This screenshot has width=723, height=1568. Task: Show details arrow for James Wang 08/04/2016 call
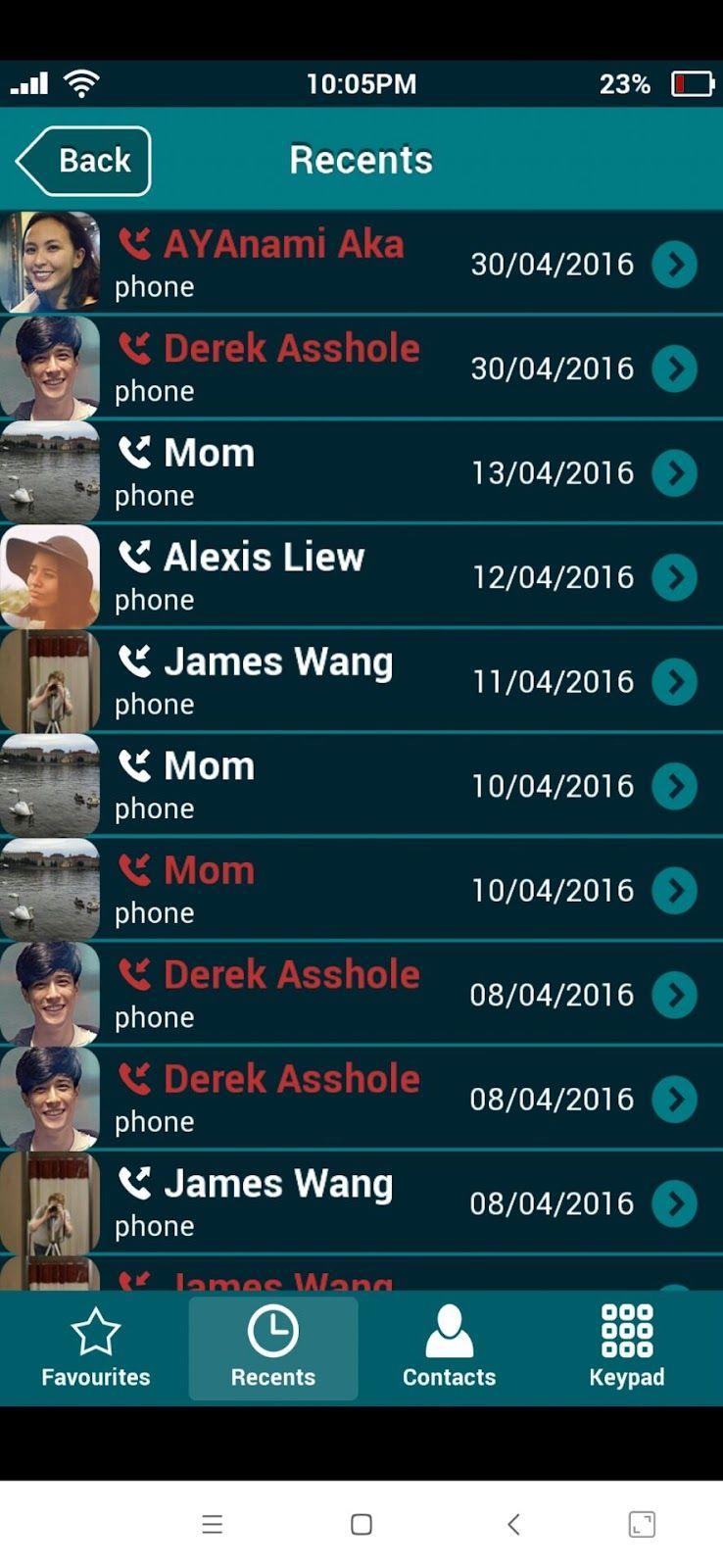(x=675, y=1203)
